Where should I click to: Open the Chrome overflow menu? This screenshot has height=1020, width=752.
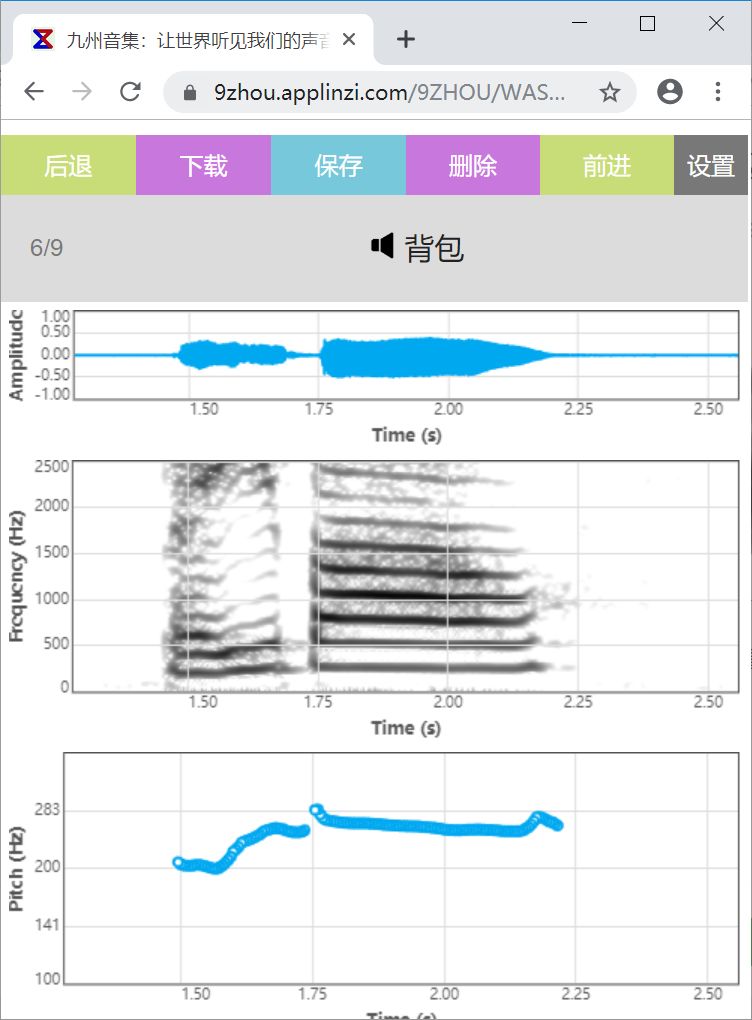point(718,93)
